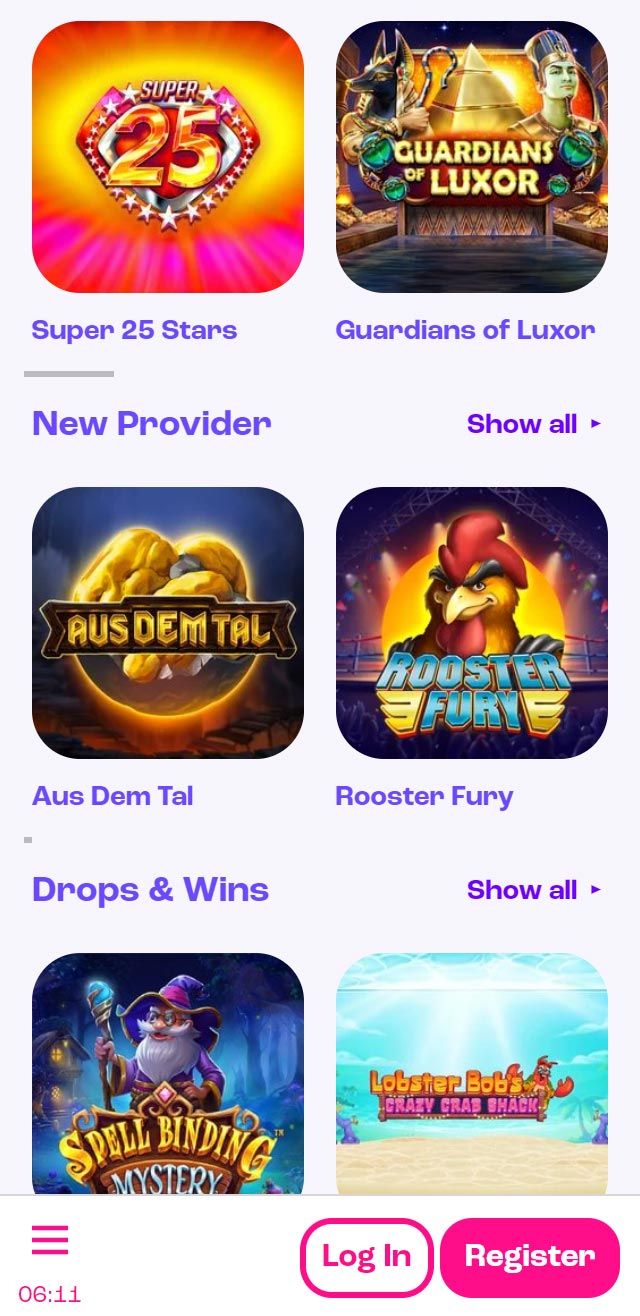Launch the Rooster Fury game
640x1316 pixels.
(472, 623)
